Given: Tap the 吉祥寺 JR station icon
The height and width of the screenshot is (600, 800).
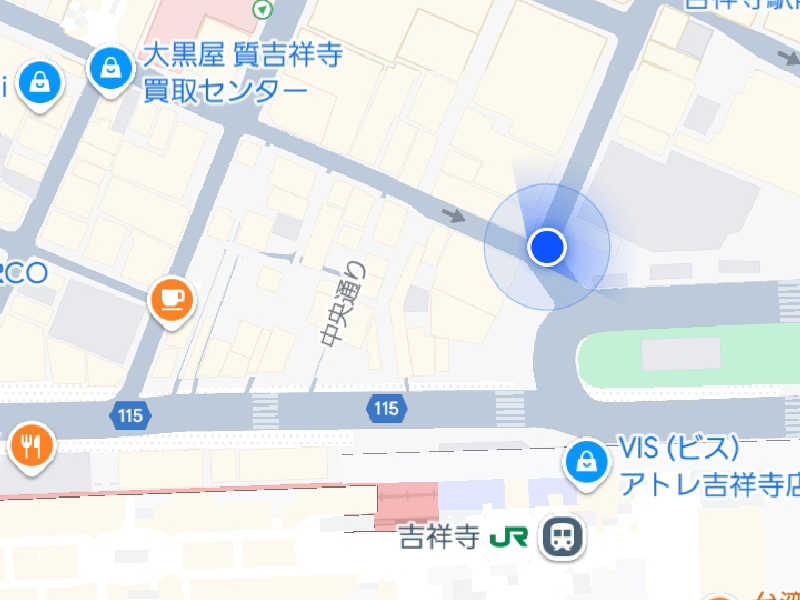Looking at the screenshot, I should [x=563, y=538].
